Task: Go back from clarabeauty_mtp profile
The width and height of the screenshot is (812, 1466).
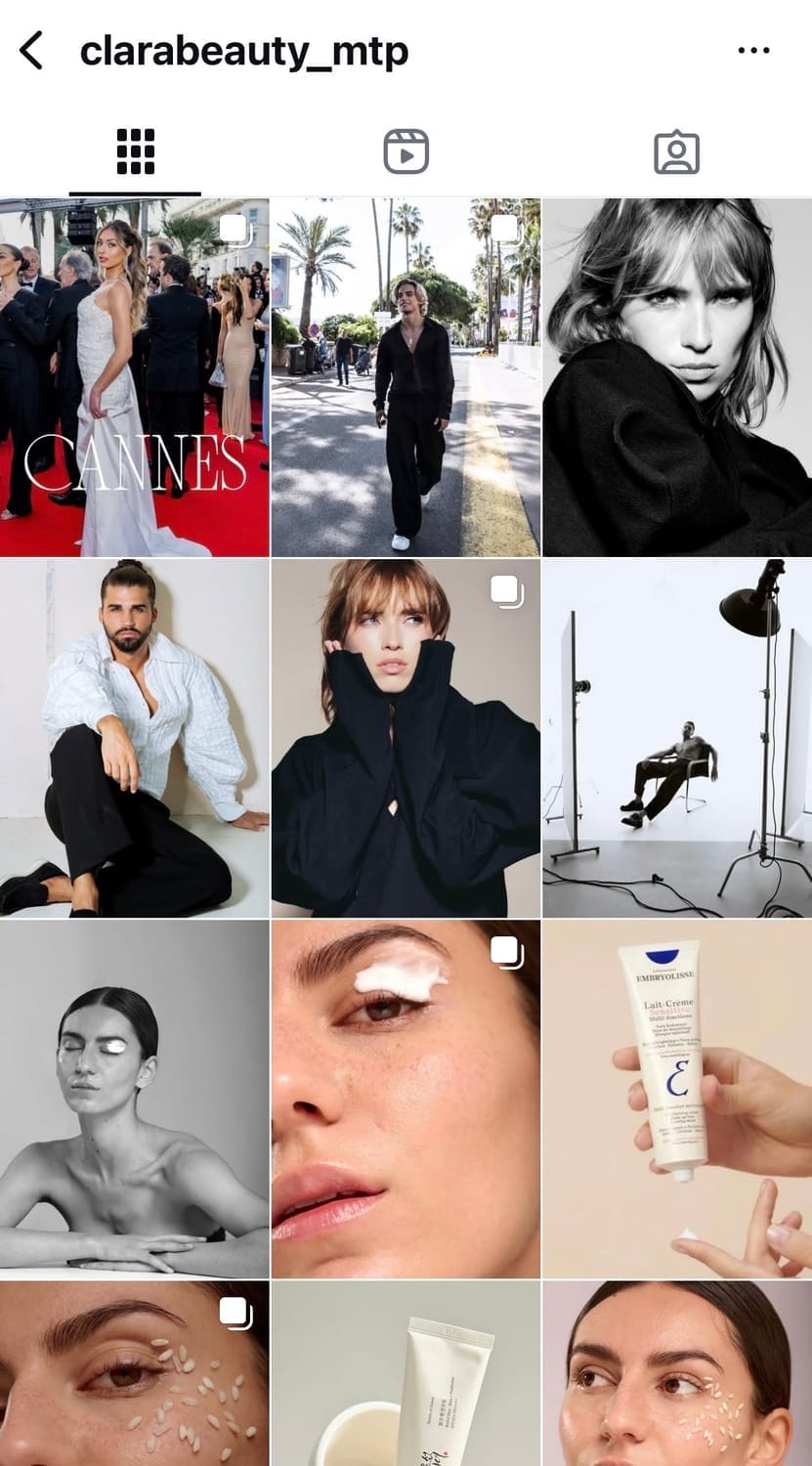Action: [x=31, y=51]
